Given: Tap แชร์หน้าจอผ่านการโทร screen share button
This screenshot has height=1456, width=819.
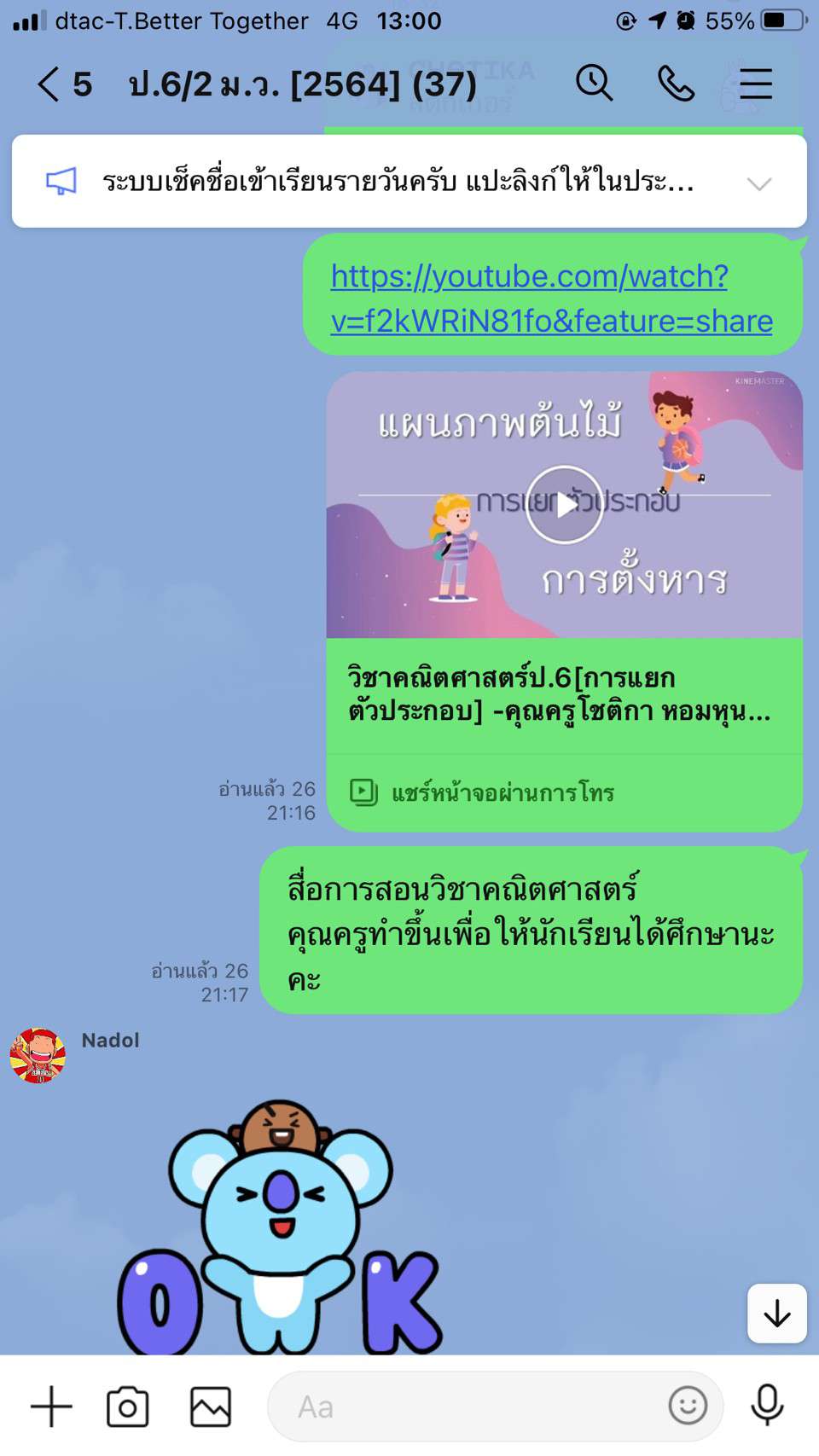Looking at the screenshot, I should (502, 792).
